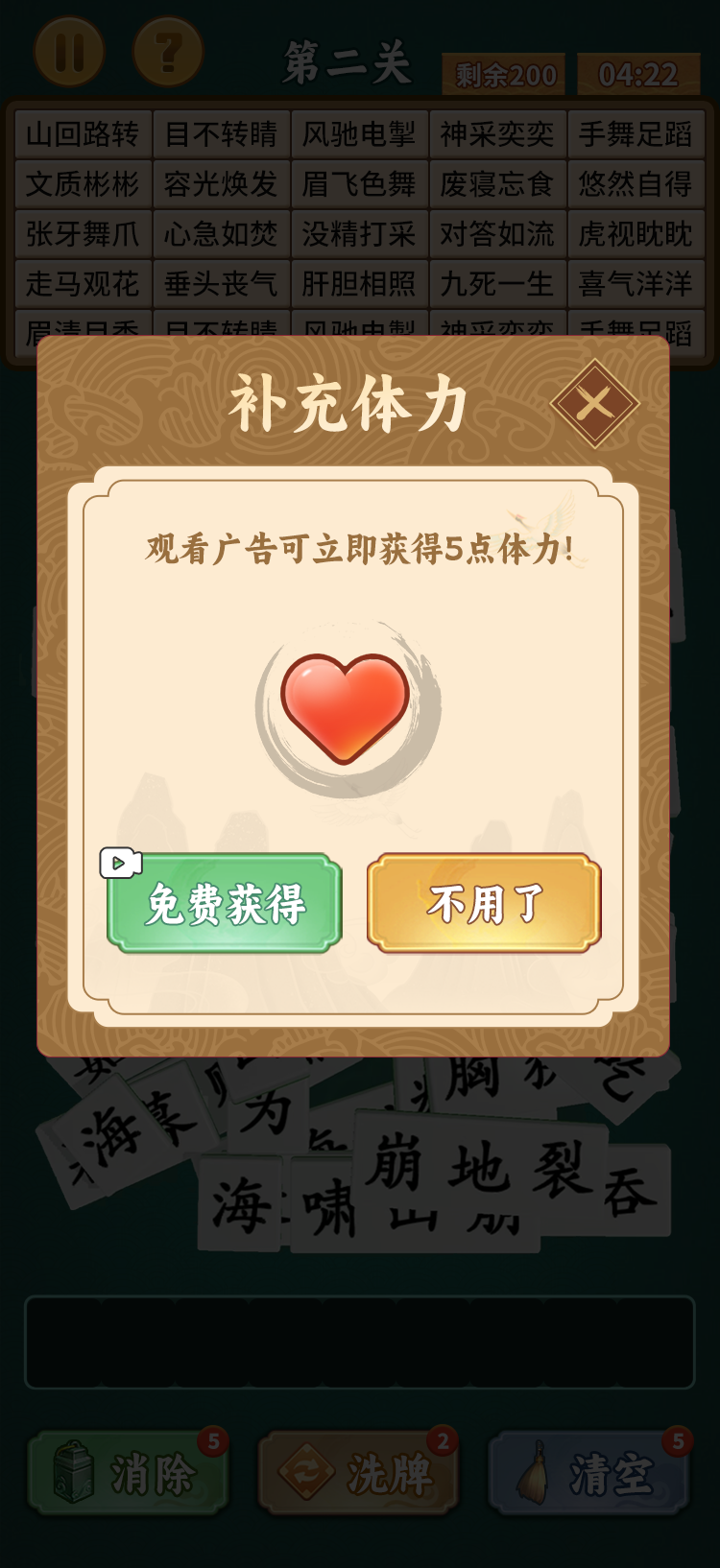Tap 免费获得 to watch an ad for stamina
720x1568 pixels.
[x=225, y=904]
